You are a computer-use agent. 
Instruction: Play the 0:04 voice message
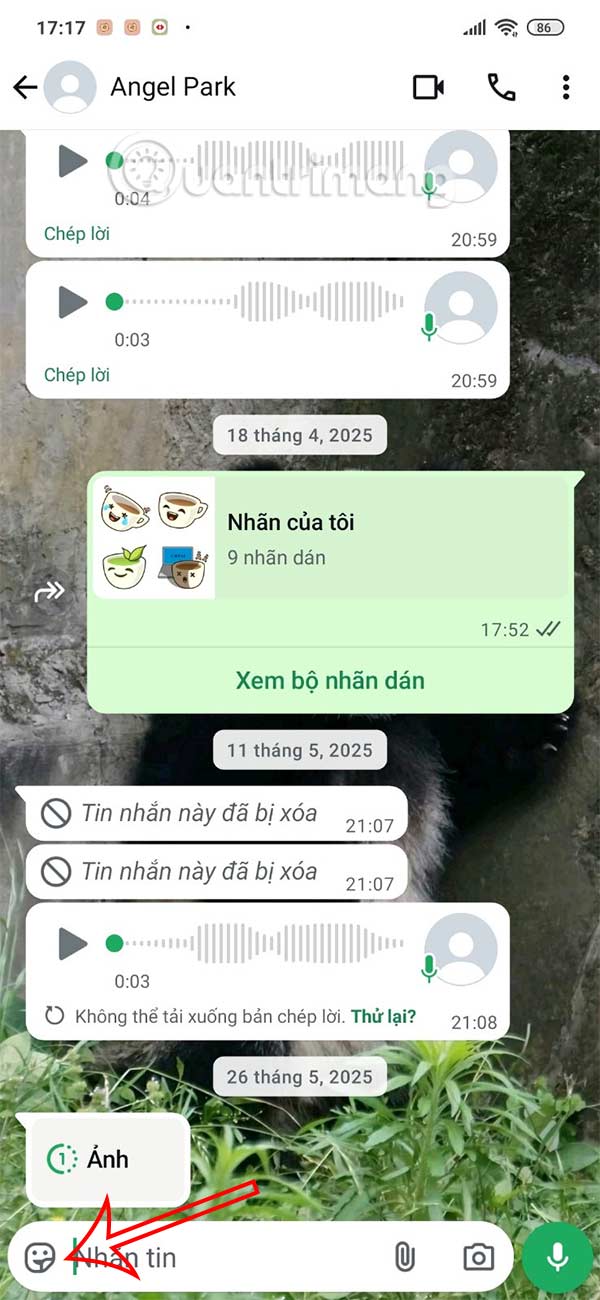point(72,161)
